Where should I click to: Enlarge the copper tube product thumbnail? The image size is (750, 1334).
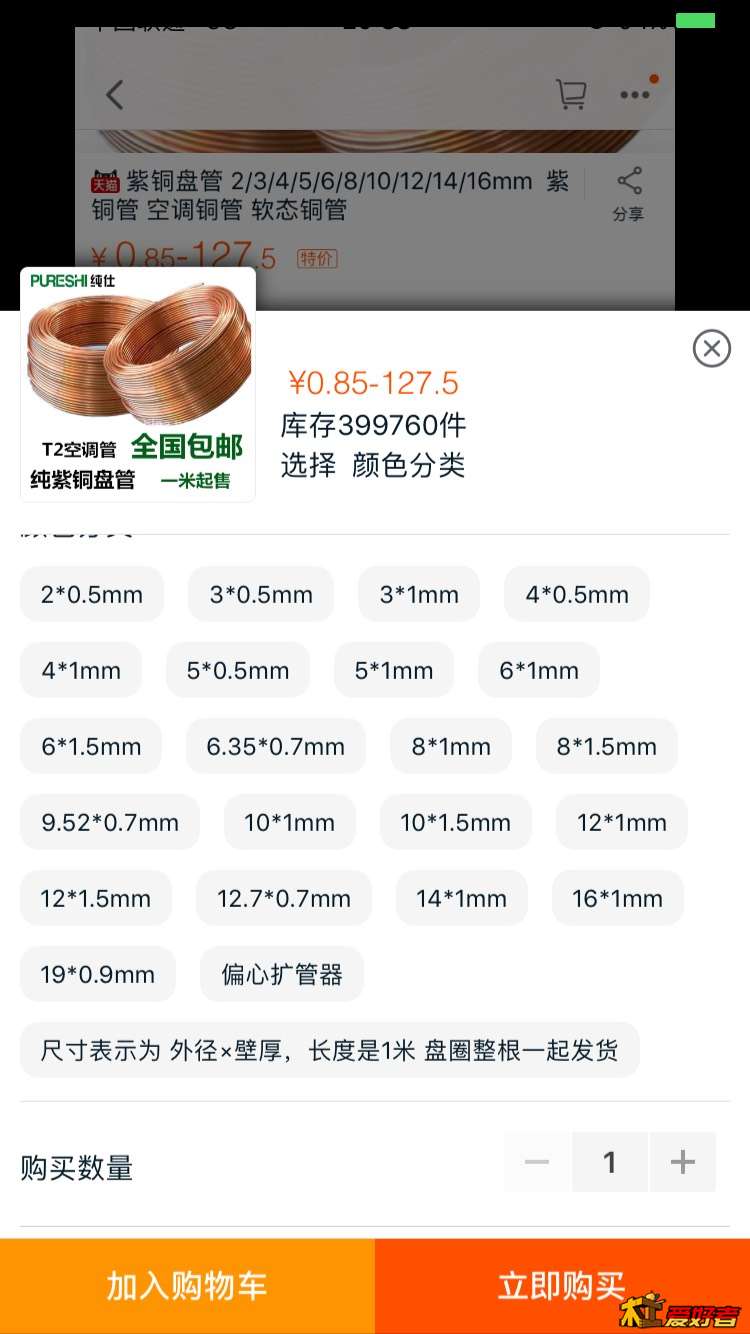[x=138, y=384]
